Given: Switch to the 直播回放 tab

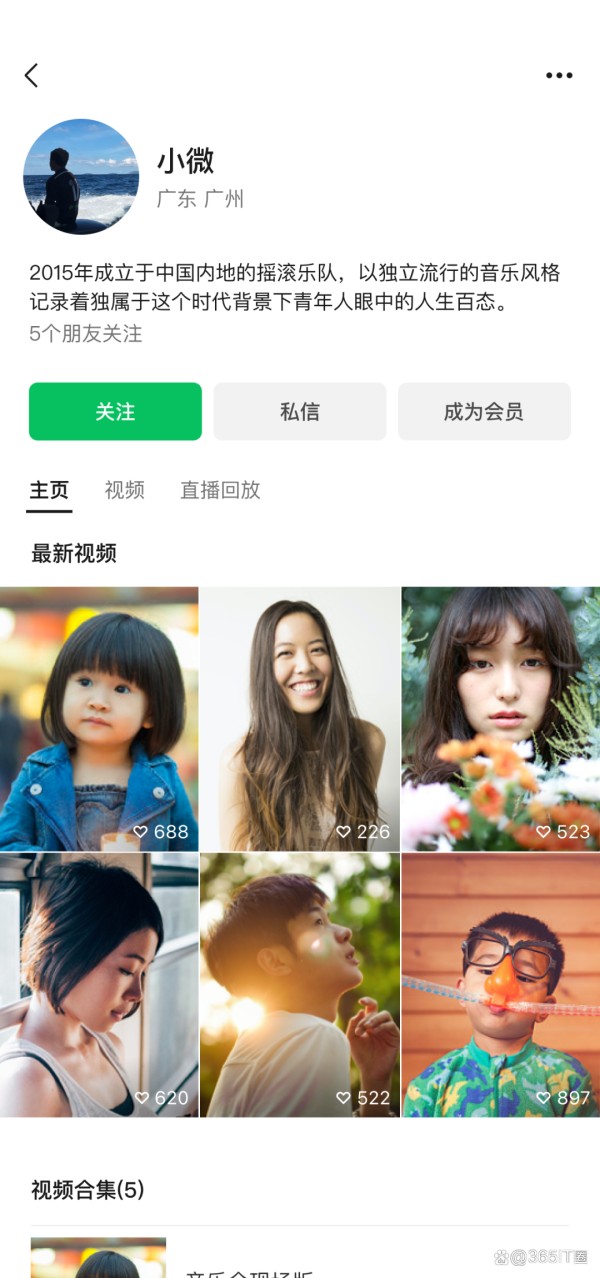Looking at the screenshot, I should tap(220, 490).
